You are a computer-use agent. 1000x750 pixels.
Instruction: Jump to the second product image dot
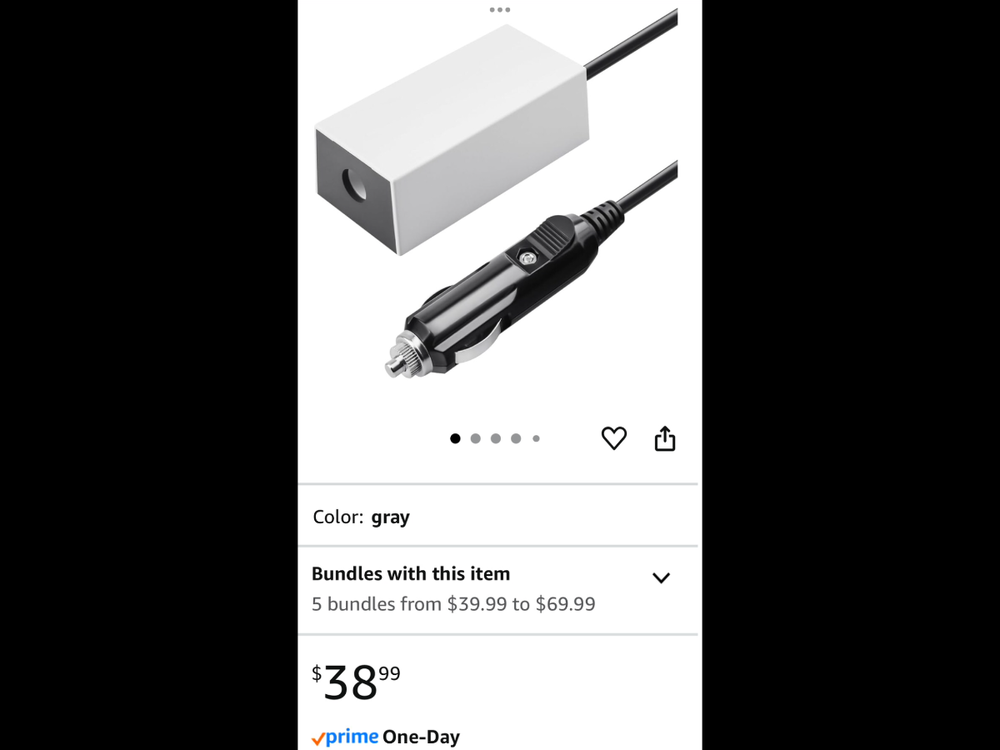click(x=476, y=438)
